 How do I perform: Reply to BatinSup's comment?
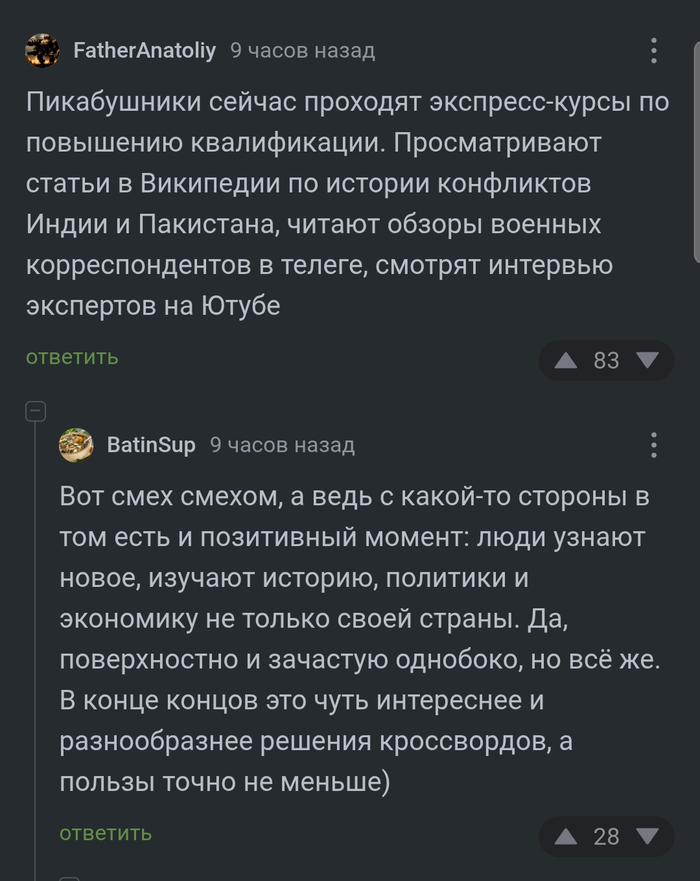(x=105, y=833)
